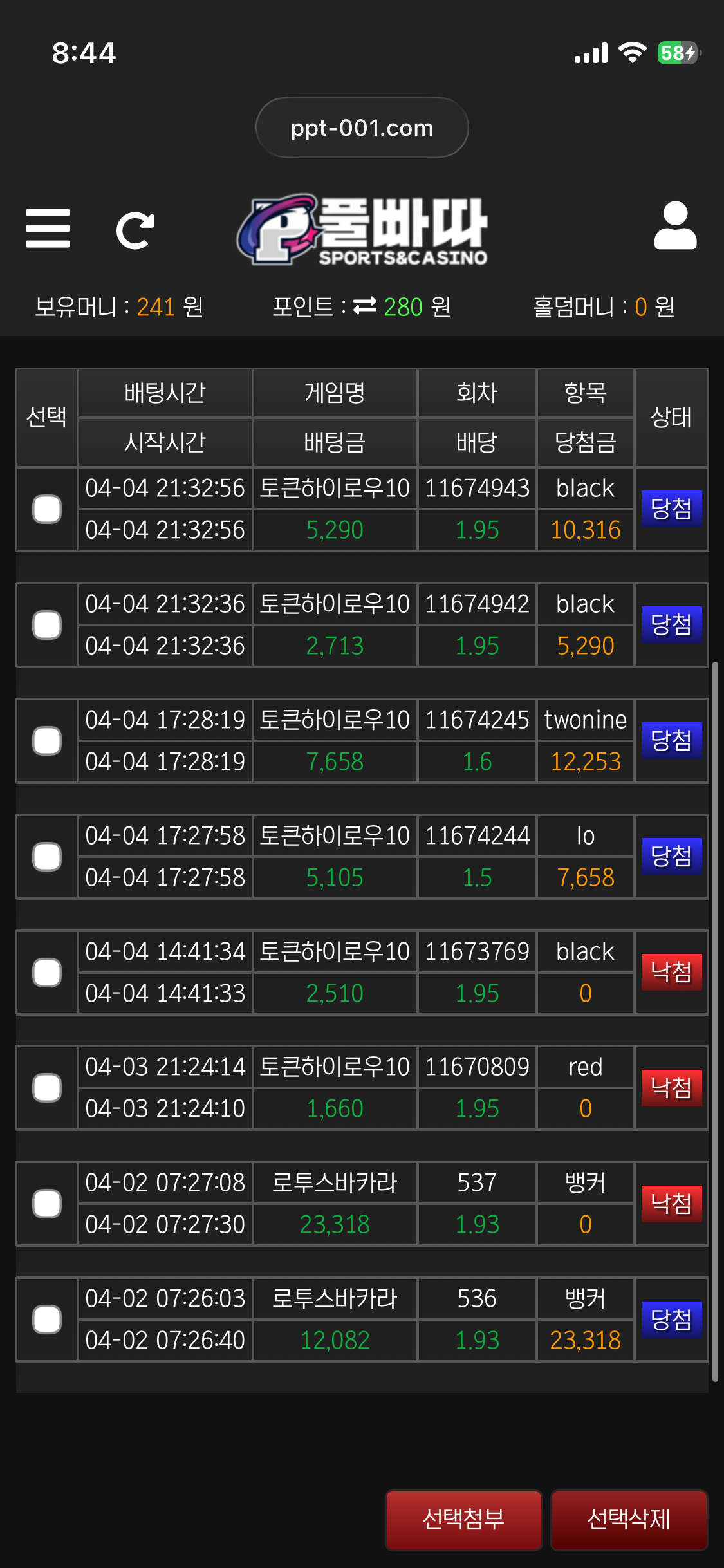724x1568 pixels.
Task: Tap the ppt-001.com address bar
Action: (x=362, y=127)
